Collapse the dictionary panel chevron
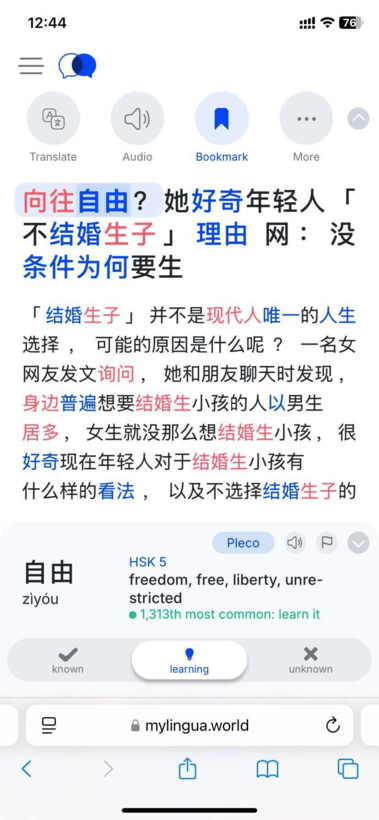Image resolution: width=379 pixels, height=820 pixels. [358, 543]
